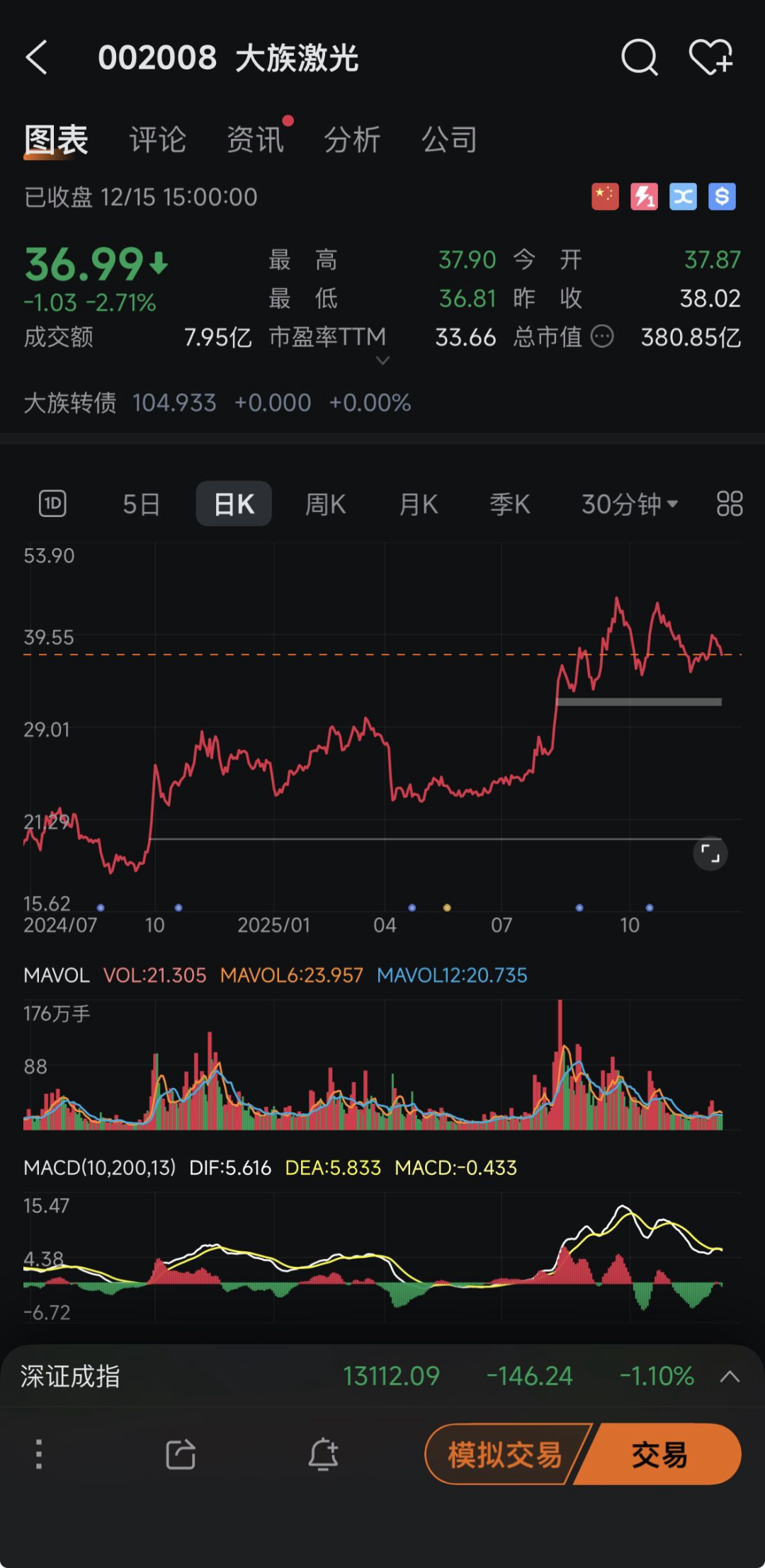
Task: Set a price alert with the bell
Action: [x=323, y=1455]
